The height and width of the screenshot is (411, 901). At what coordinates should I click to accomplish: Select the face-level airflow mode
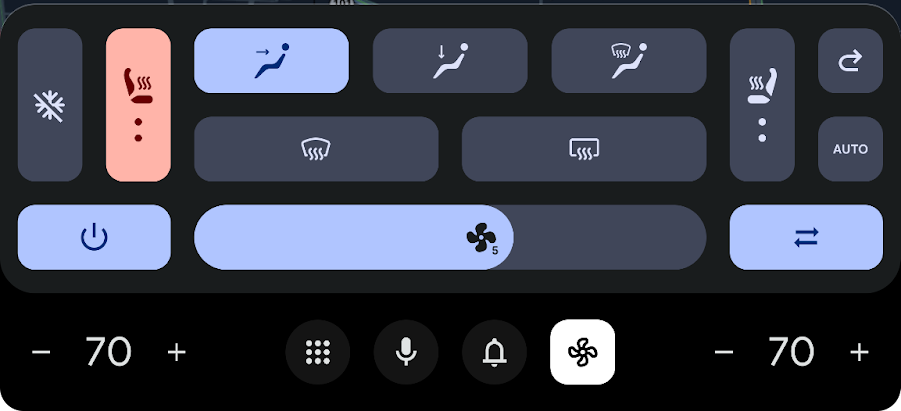[x=271, y=61]
